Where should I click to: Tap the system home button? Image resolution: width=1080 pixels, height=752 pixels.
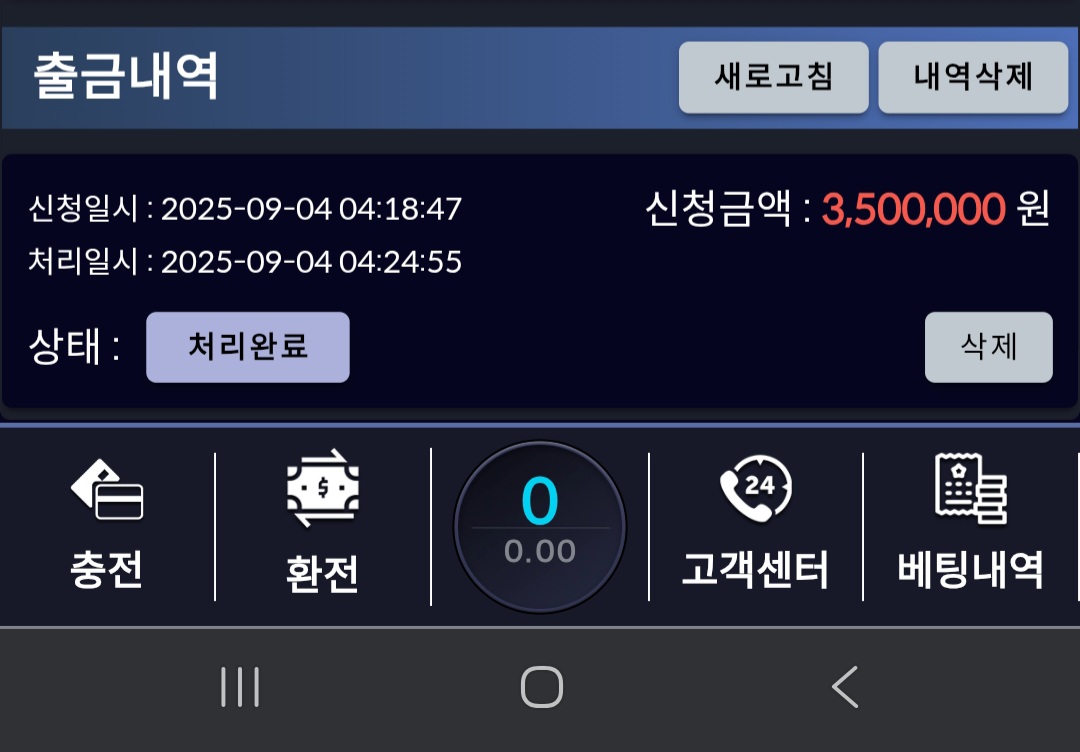click(541, 688)
